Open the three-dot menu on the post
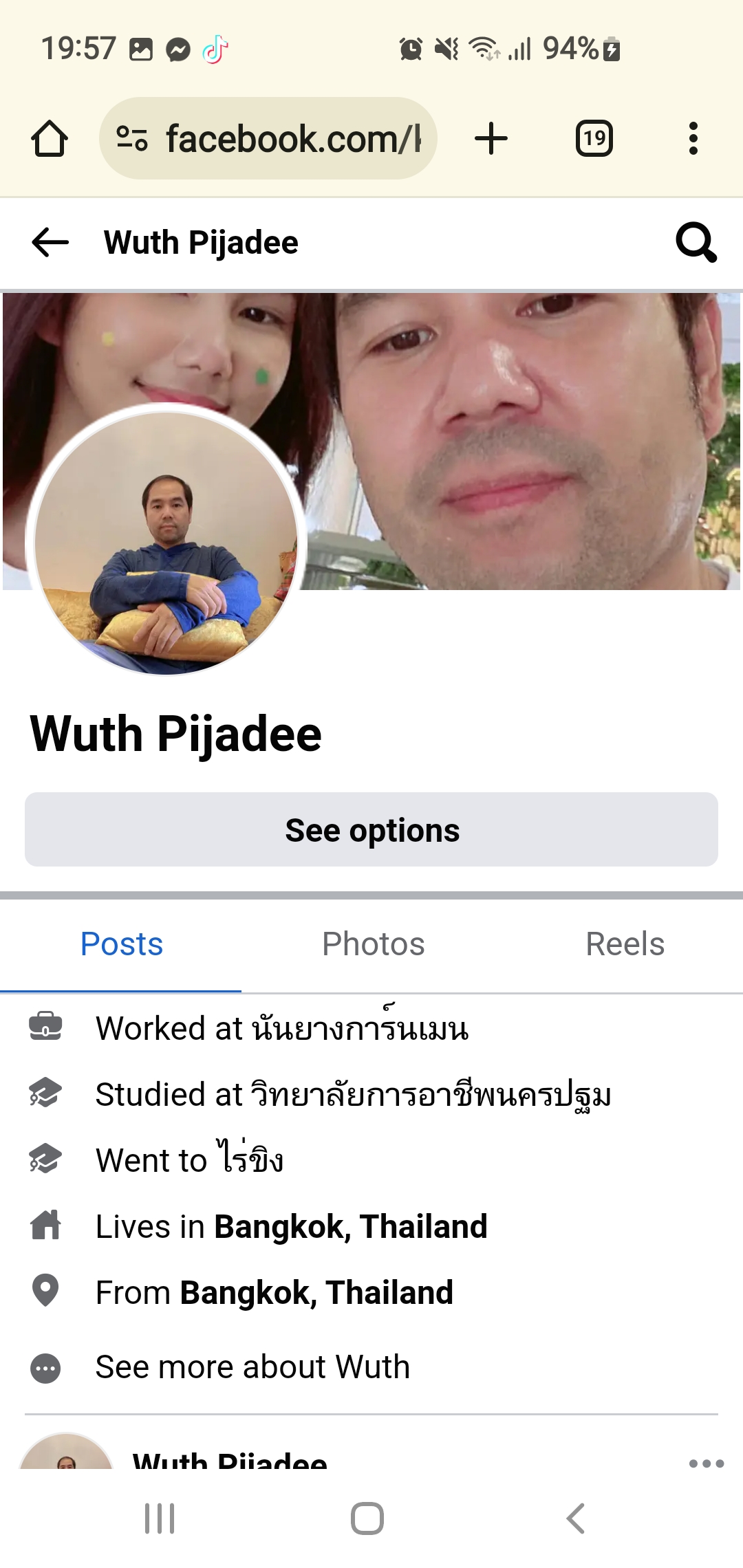 pos(707,1463)
